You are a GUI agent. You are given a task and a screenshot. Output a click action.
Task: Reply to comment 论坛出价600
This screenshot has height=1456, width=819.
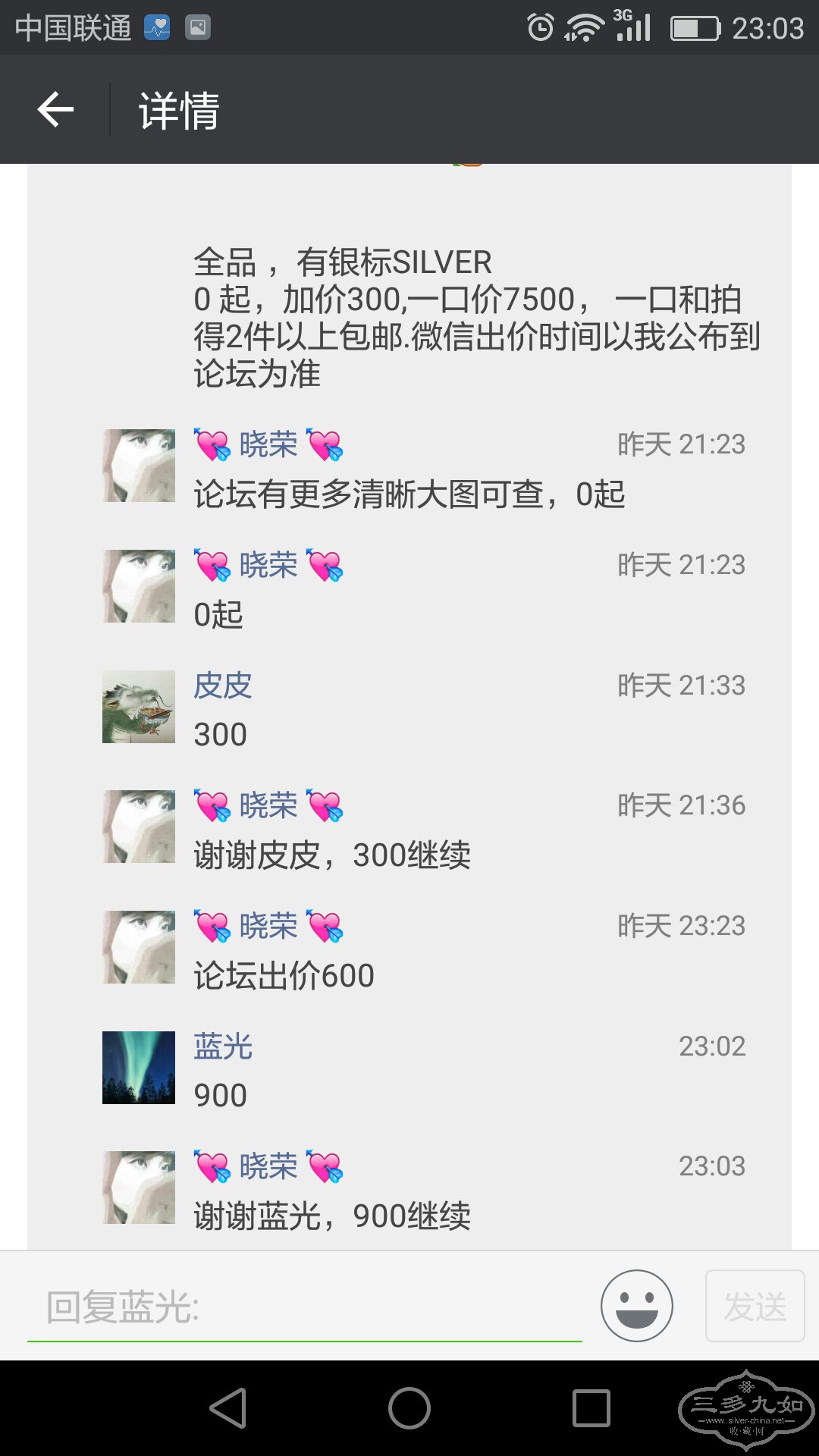click(284, 976)
